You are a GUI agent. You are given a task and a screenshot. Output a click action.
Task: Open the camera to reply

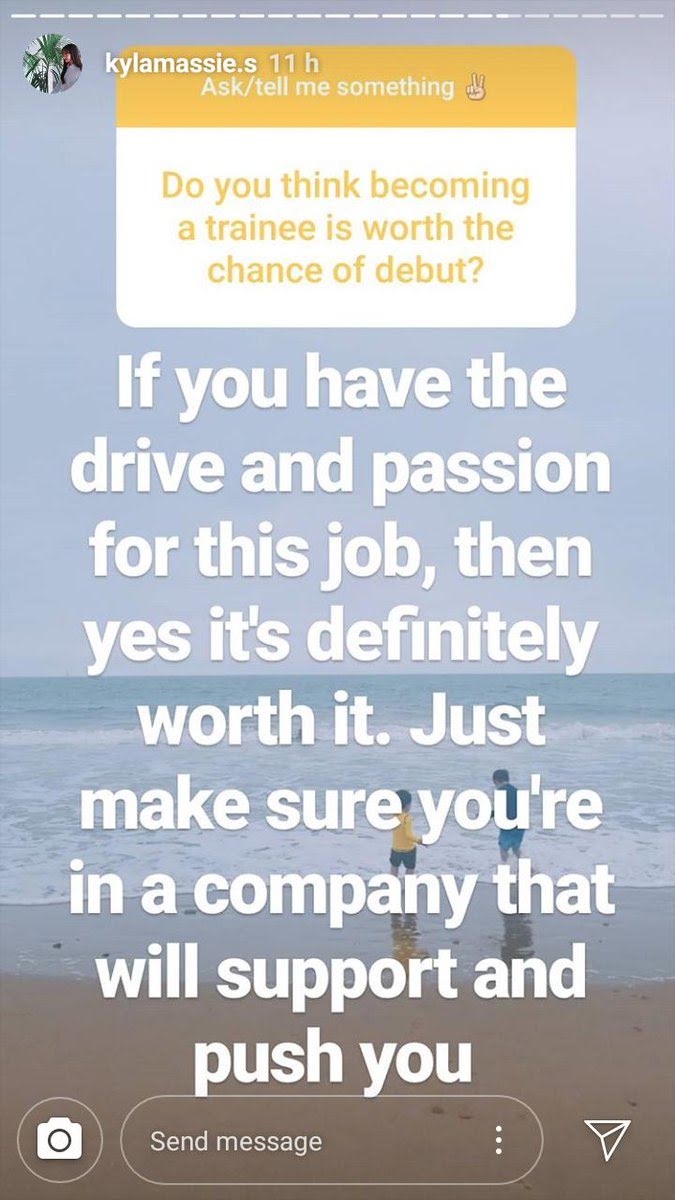pyautogui.click(x=59, y=1140)
